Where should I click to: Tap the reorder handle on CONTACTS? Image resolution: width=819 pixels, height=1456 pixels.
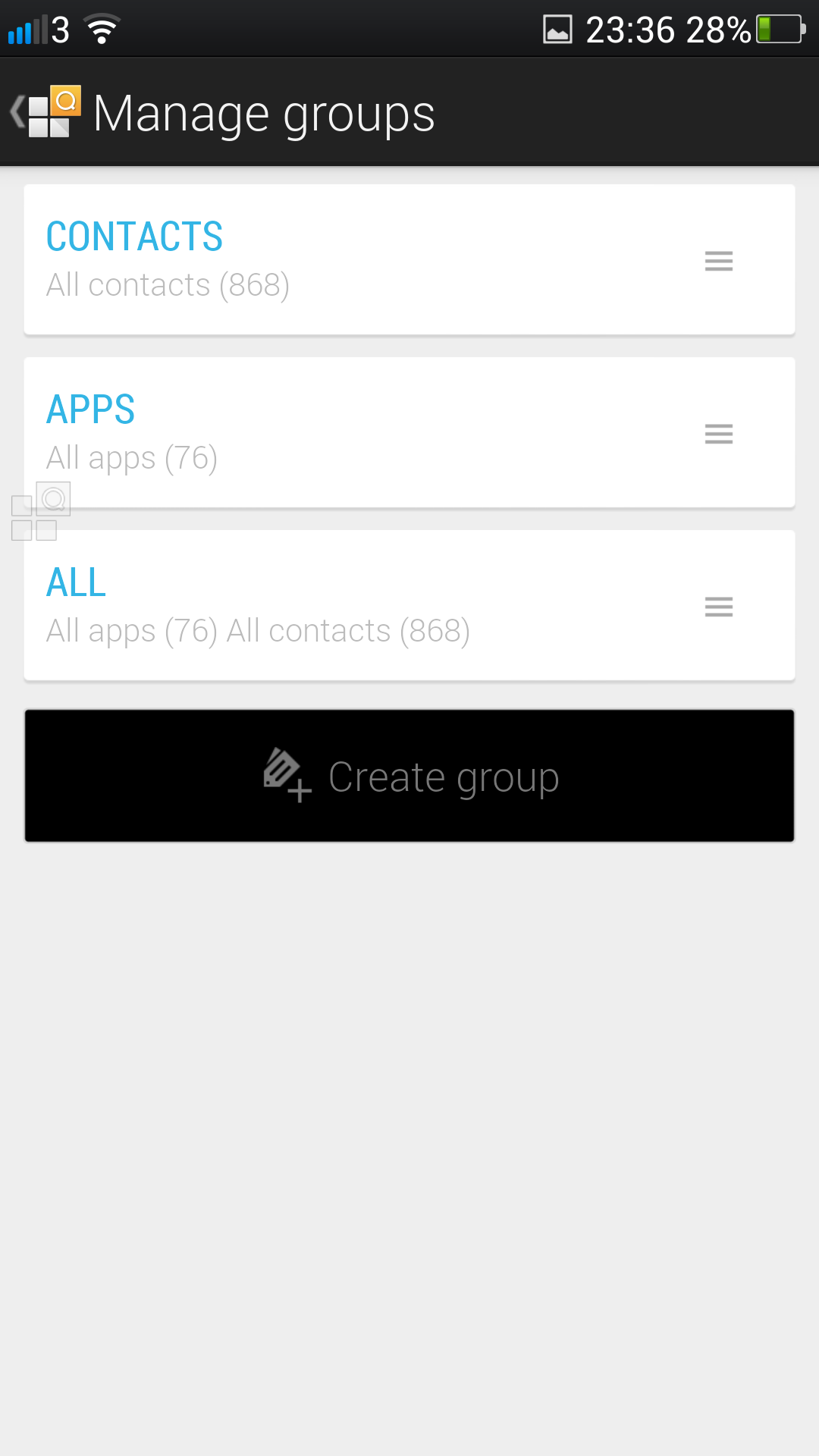pyautogui.click(x=718, y=261)
